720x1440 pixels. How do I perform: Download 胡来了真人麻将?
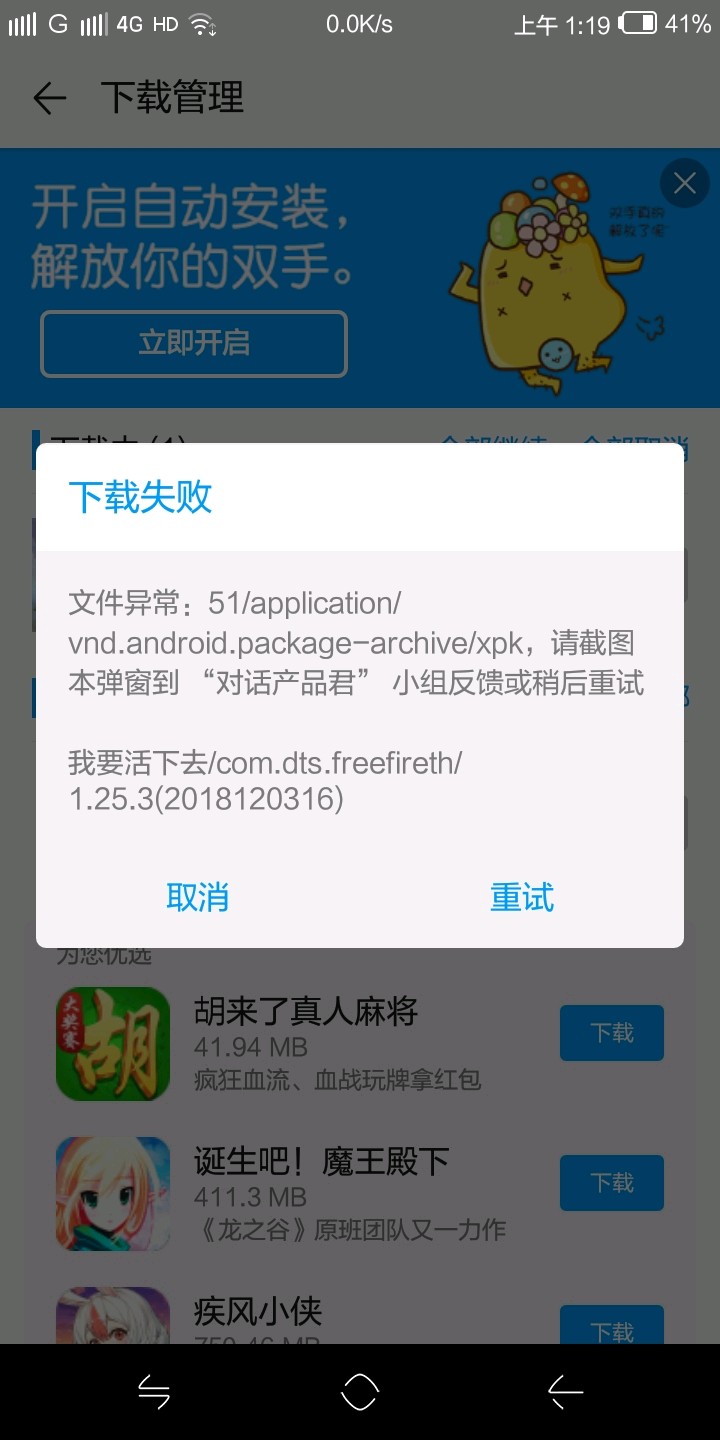point(611,1032)
